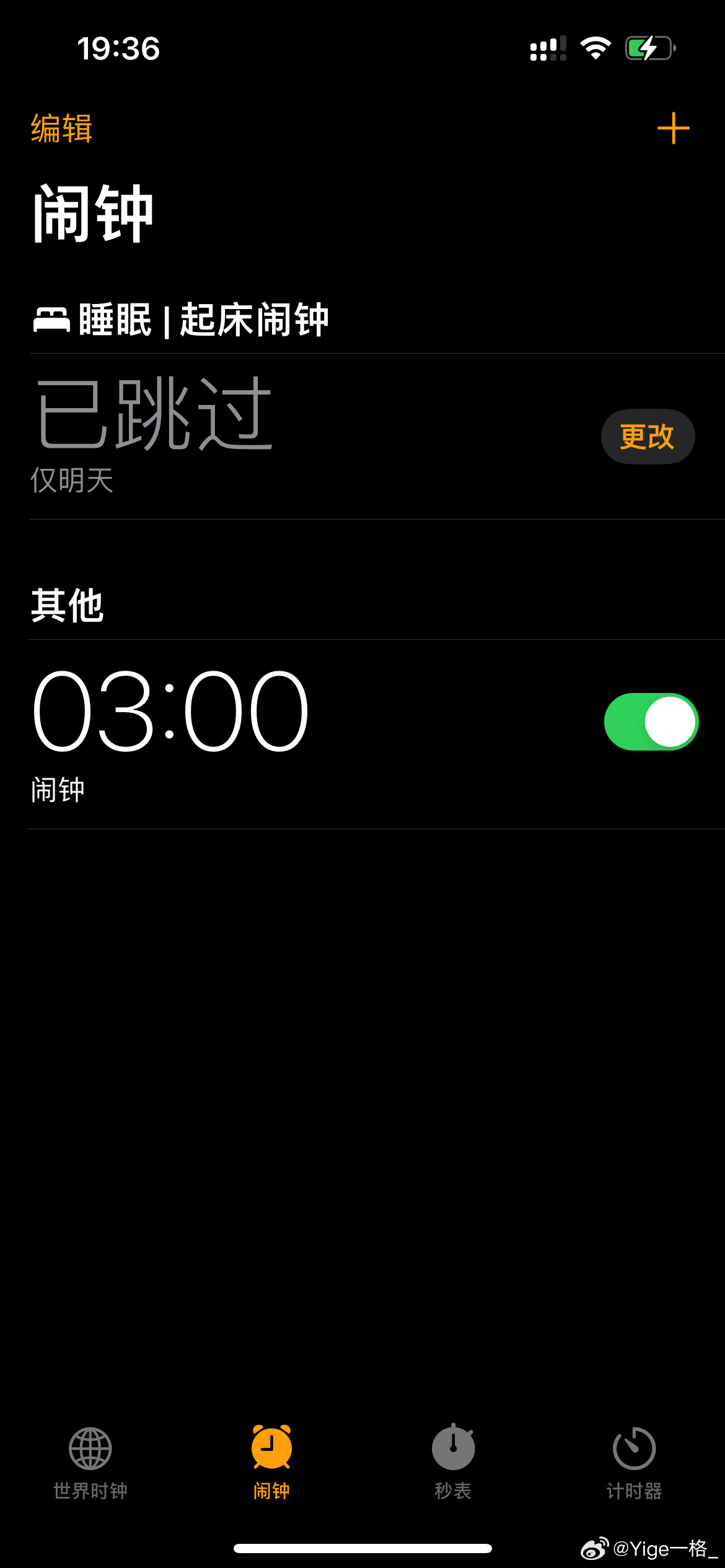Tap 更改 to change the sleep alarm
The image size is (725, 1568).
pyautogui.click(x=648, y=437)
